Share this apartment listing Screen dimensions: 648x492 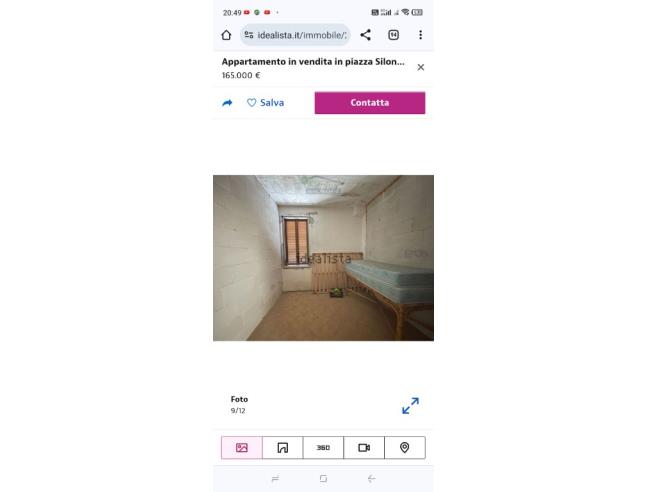227,103
